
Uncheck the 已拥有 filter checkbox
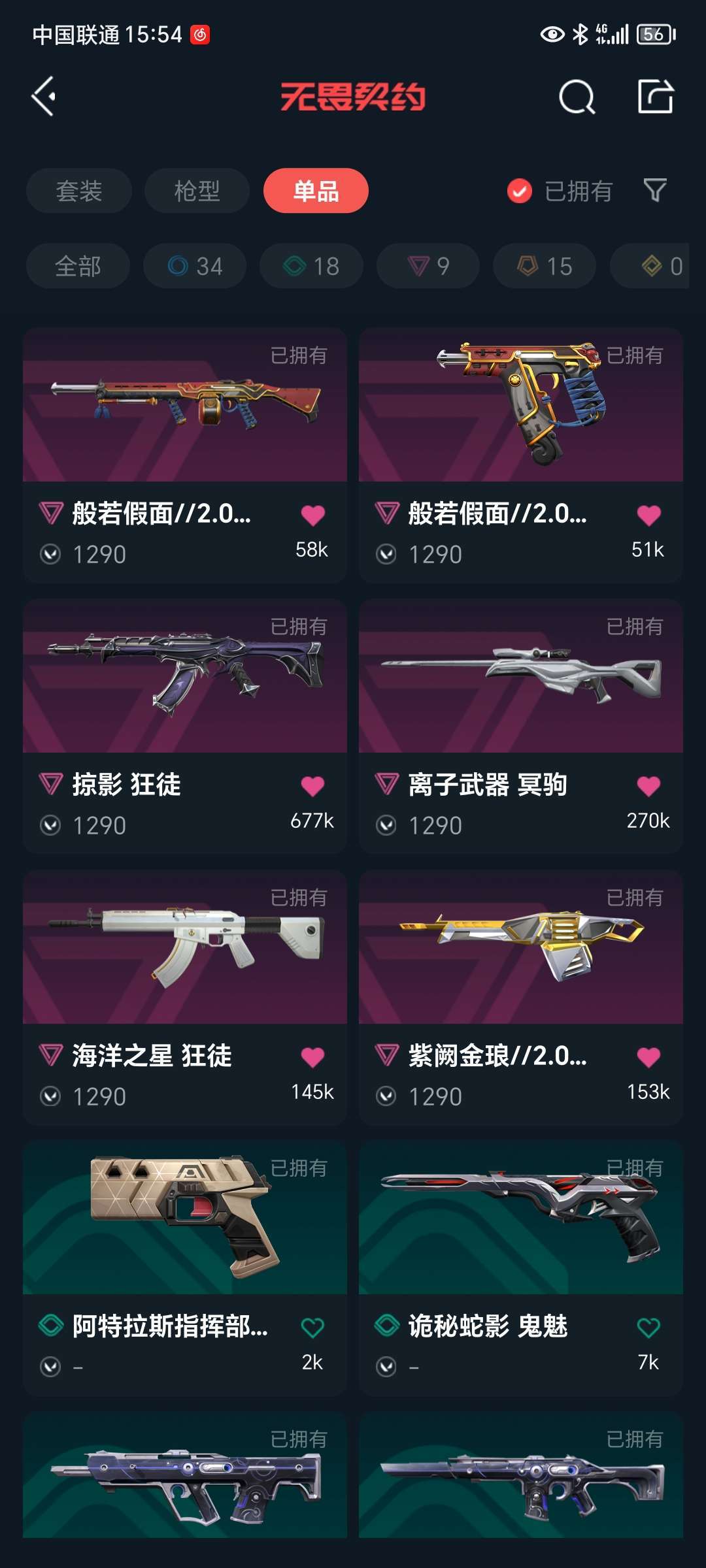click(x=520, y=191)
